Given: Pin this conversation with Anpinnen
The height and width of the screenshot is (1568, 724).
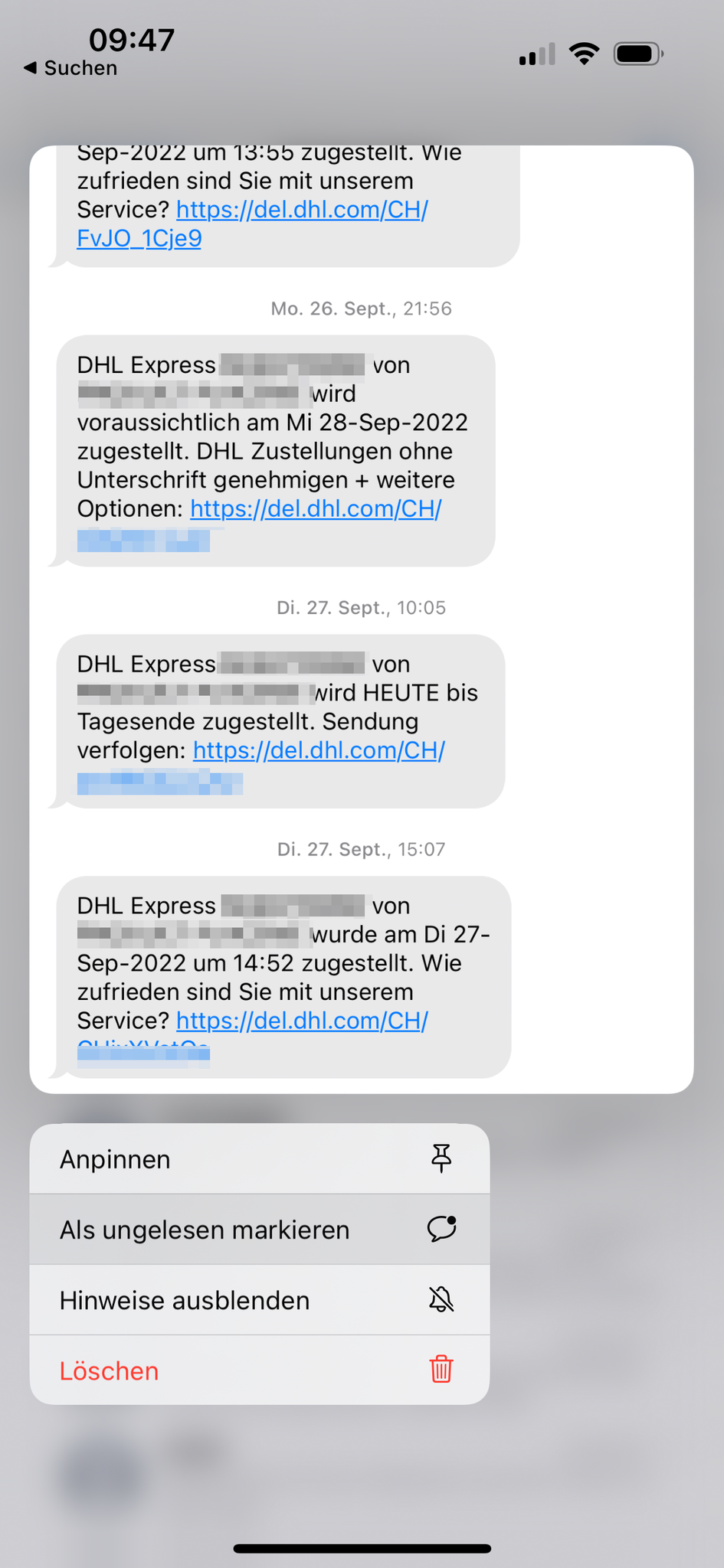Looking at the screenshot, I should 259,1159.
